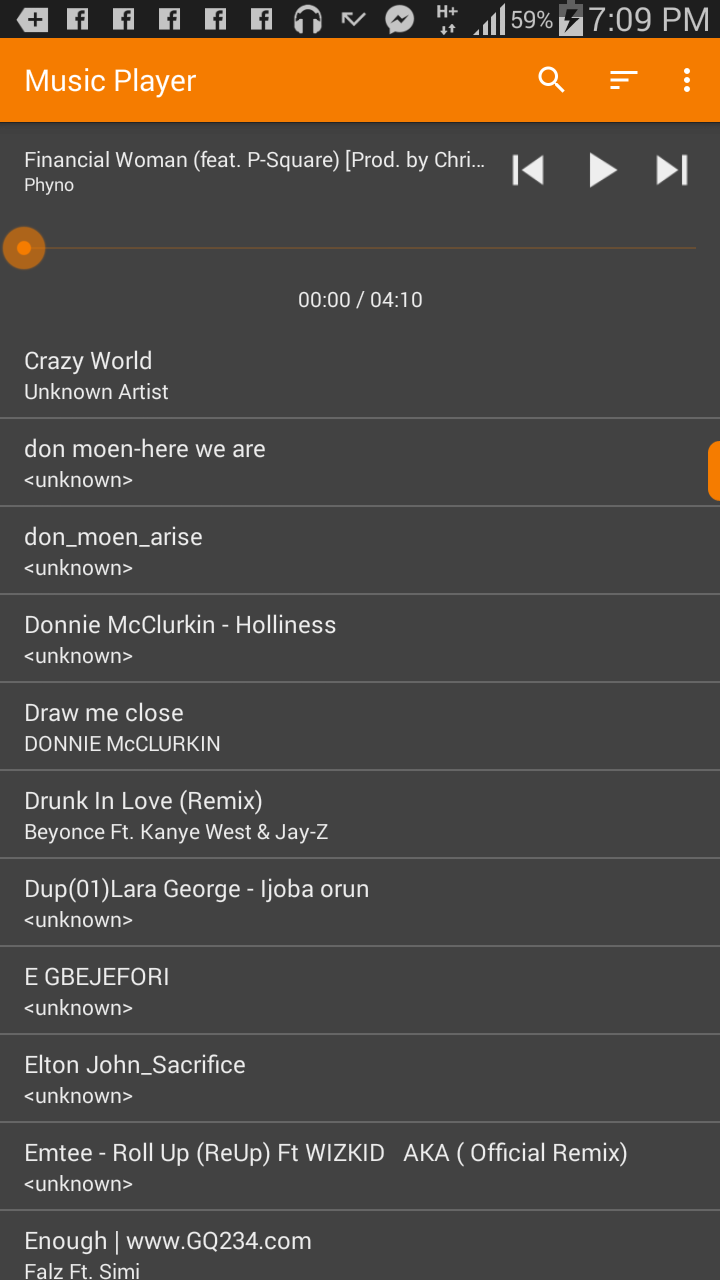The image size is (720, 1280).
Task: Open the overflow menu
Action: tap(686, 80)
